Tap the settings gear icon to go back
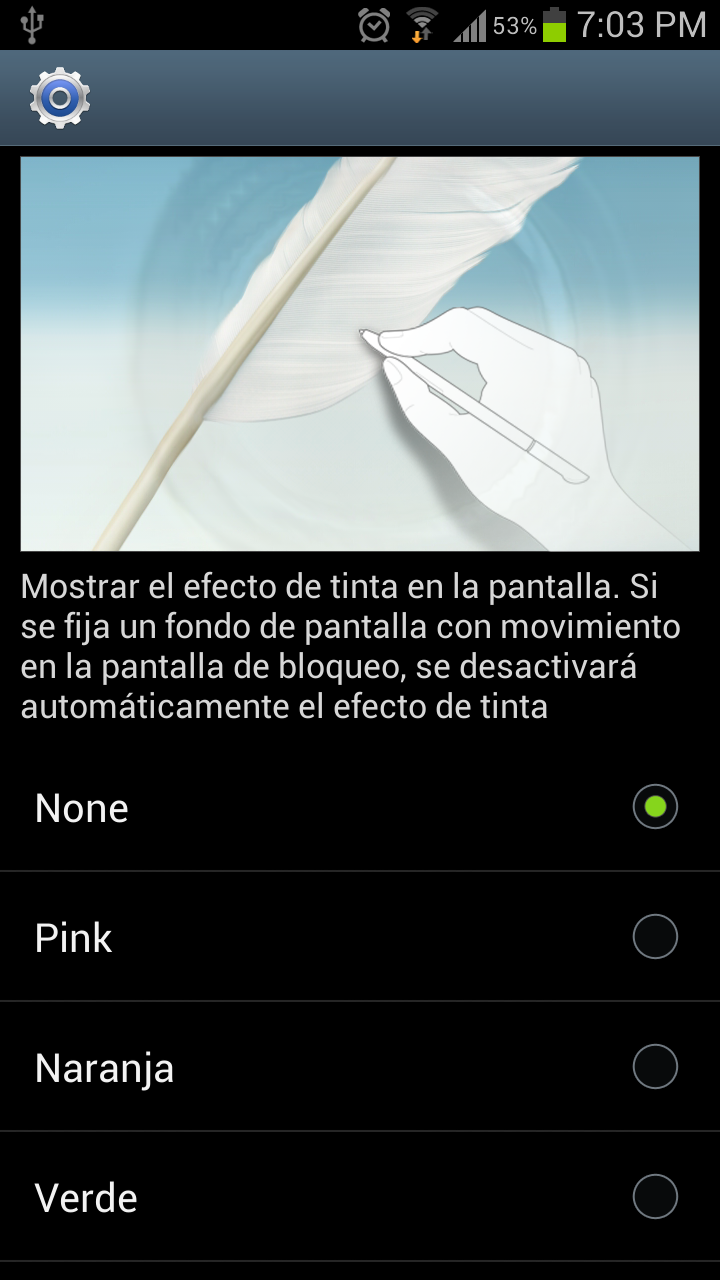 [60, 98]
